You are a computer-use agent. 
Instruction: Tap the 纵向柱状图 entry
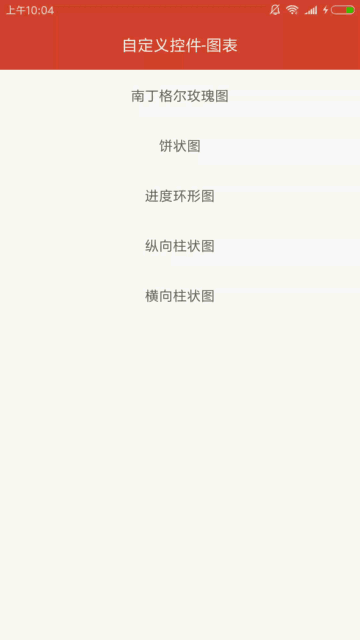(x=180, y=246)
